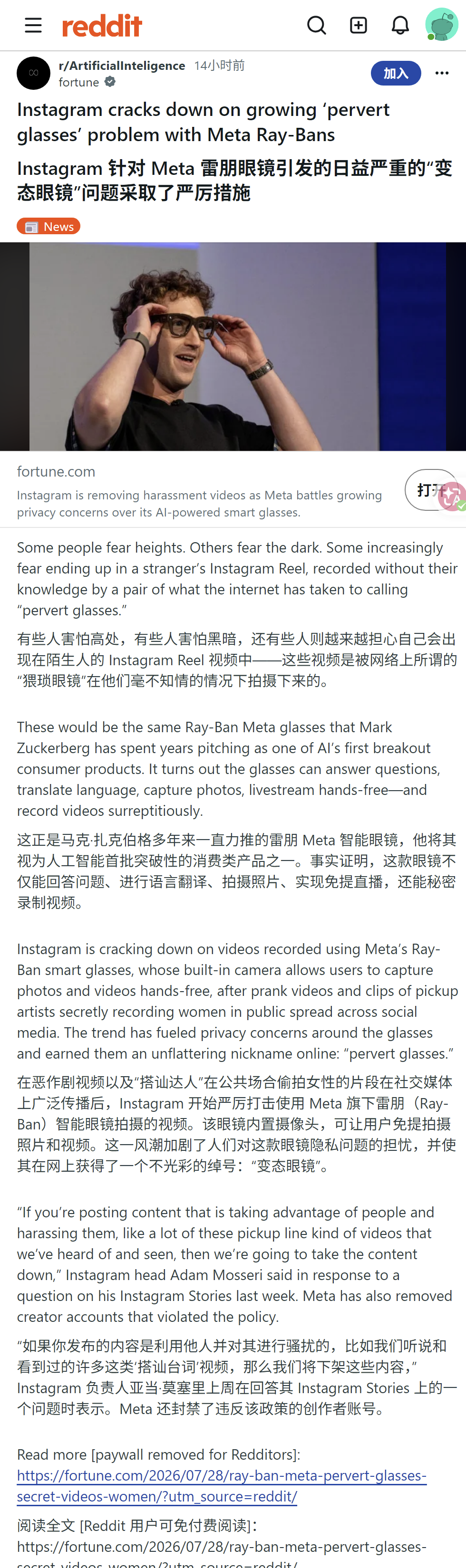Open the hamburger drawer menu
Viewport: 466px width, 1568px height.
33,25
